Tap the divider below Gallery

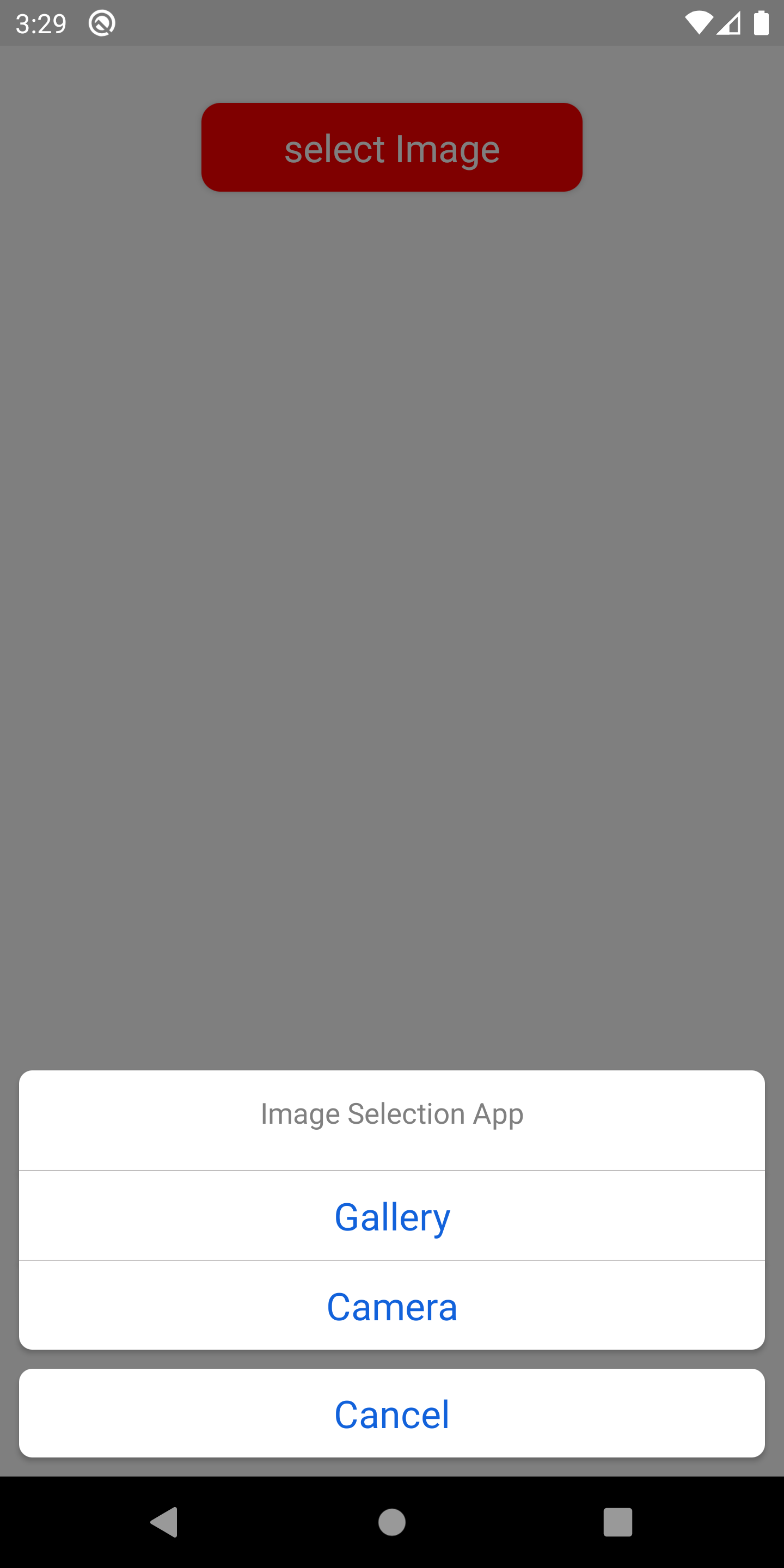click(391, 1261)
